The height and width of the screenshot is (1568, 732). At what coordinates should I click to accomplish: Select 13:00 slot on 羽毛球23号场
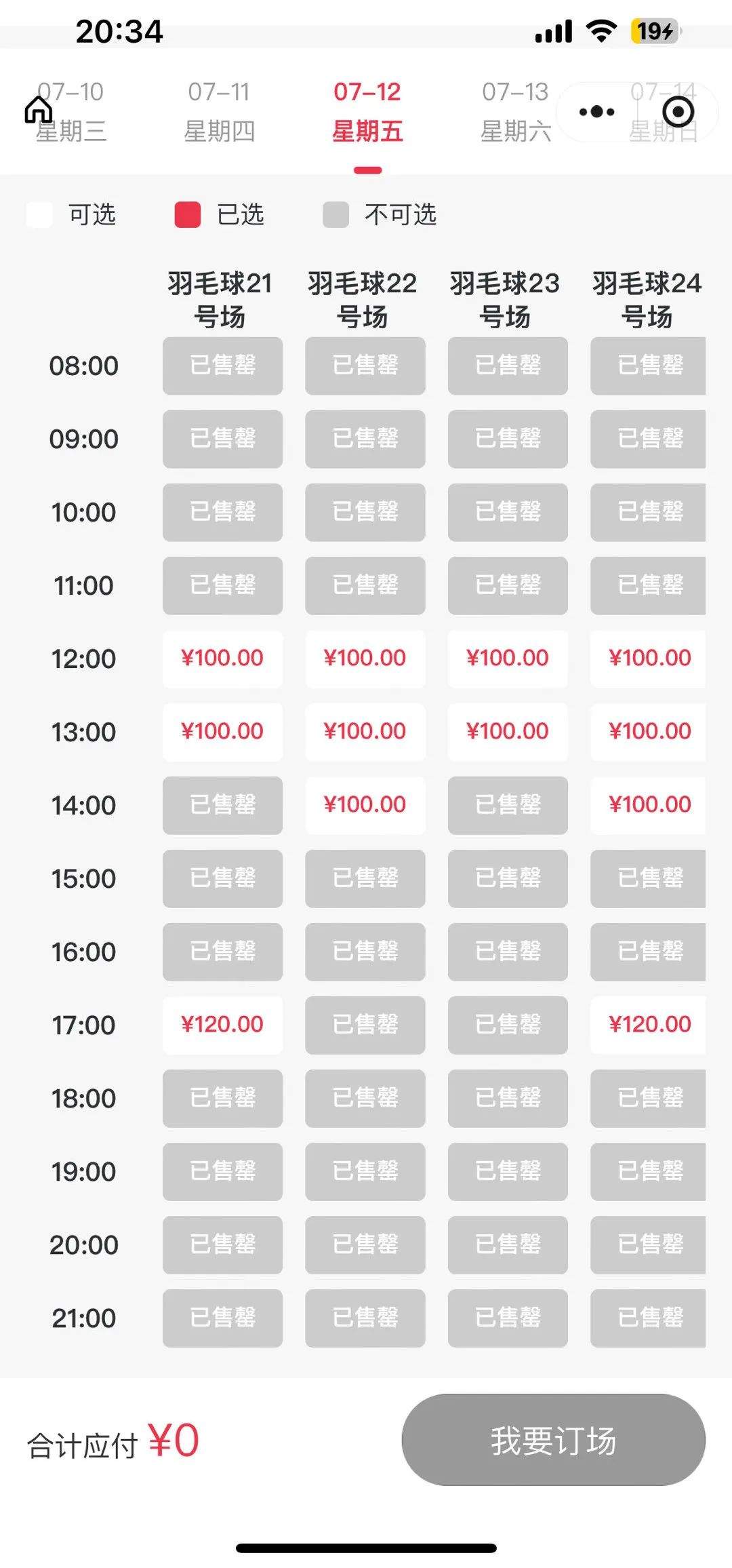tap(508, 732)
